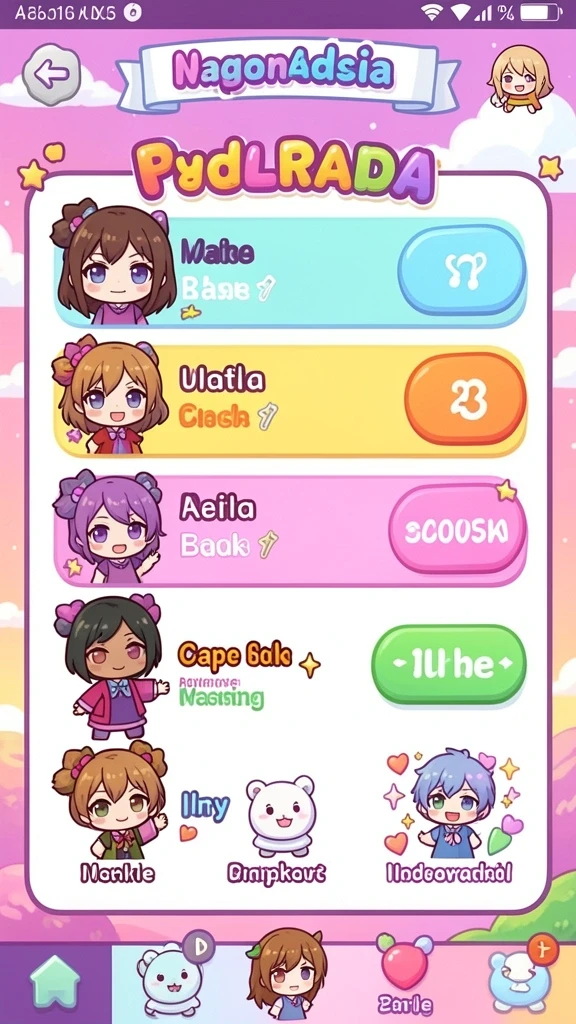Tap the blue button in Maike row

click(462, 271)
